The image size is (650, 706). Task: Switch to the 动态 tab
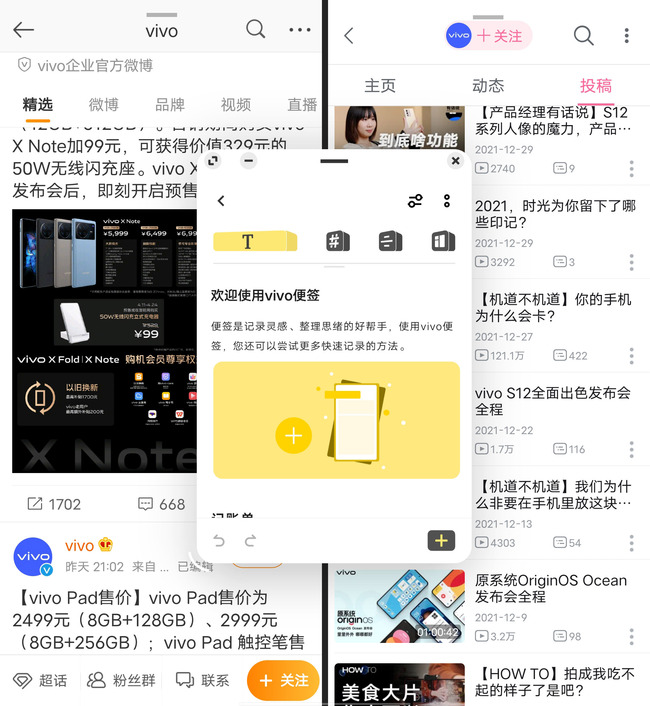coord(487,86)
